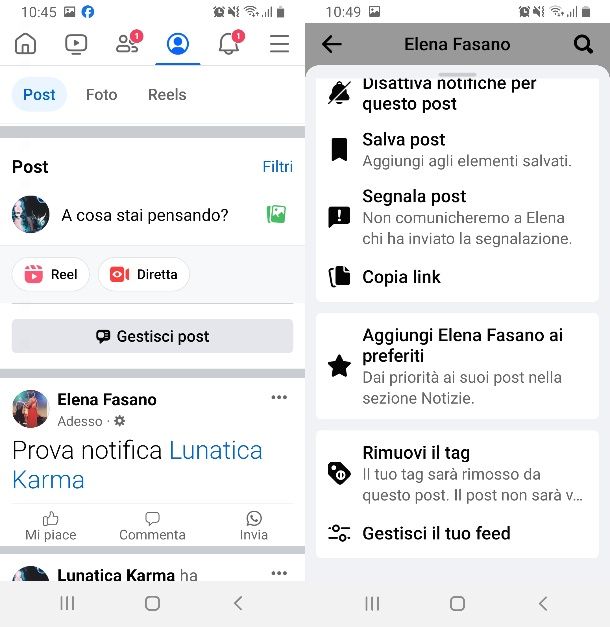Comment on Elena Fasano's post
This screenshot has height=627, width=610.
[x=152, y=525]
